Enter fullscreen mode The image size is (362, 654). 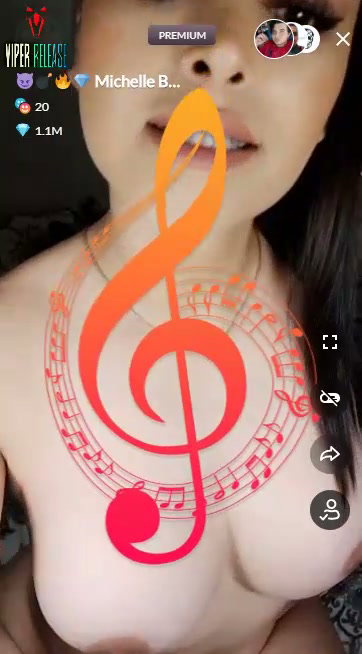point(330,342)
